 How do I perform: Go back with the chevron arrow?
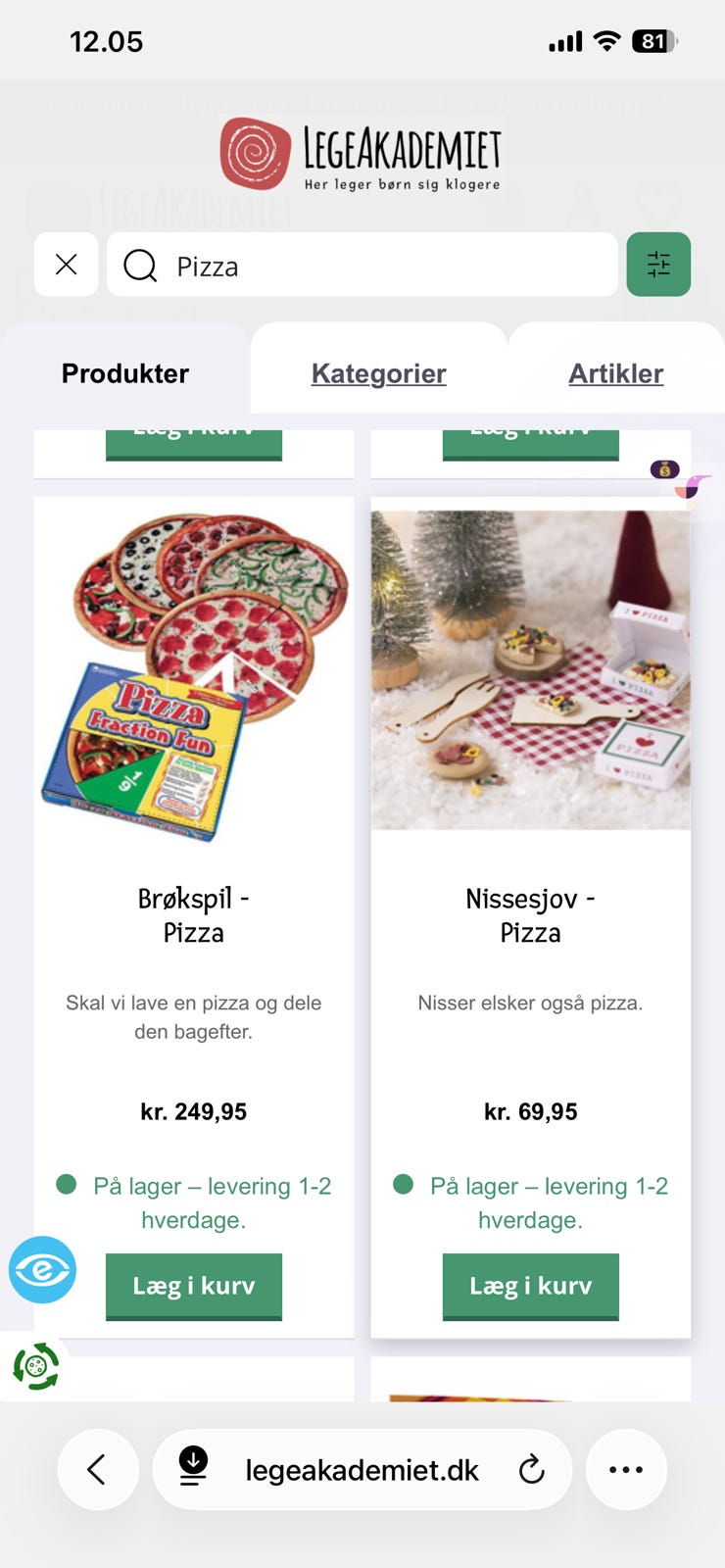pyautogui.click(x=98, y=1469)
